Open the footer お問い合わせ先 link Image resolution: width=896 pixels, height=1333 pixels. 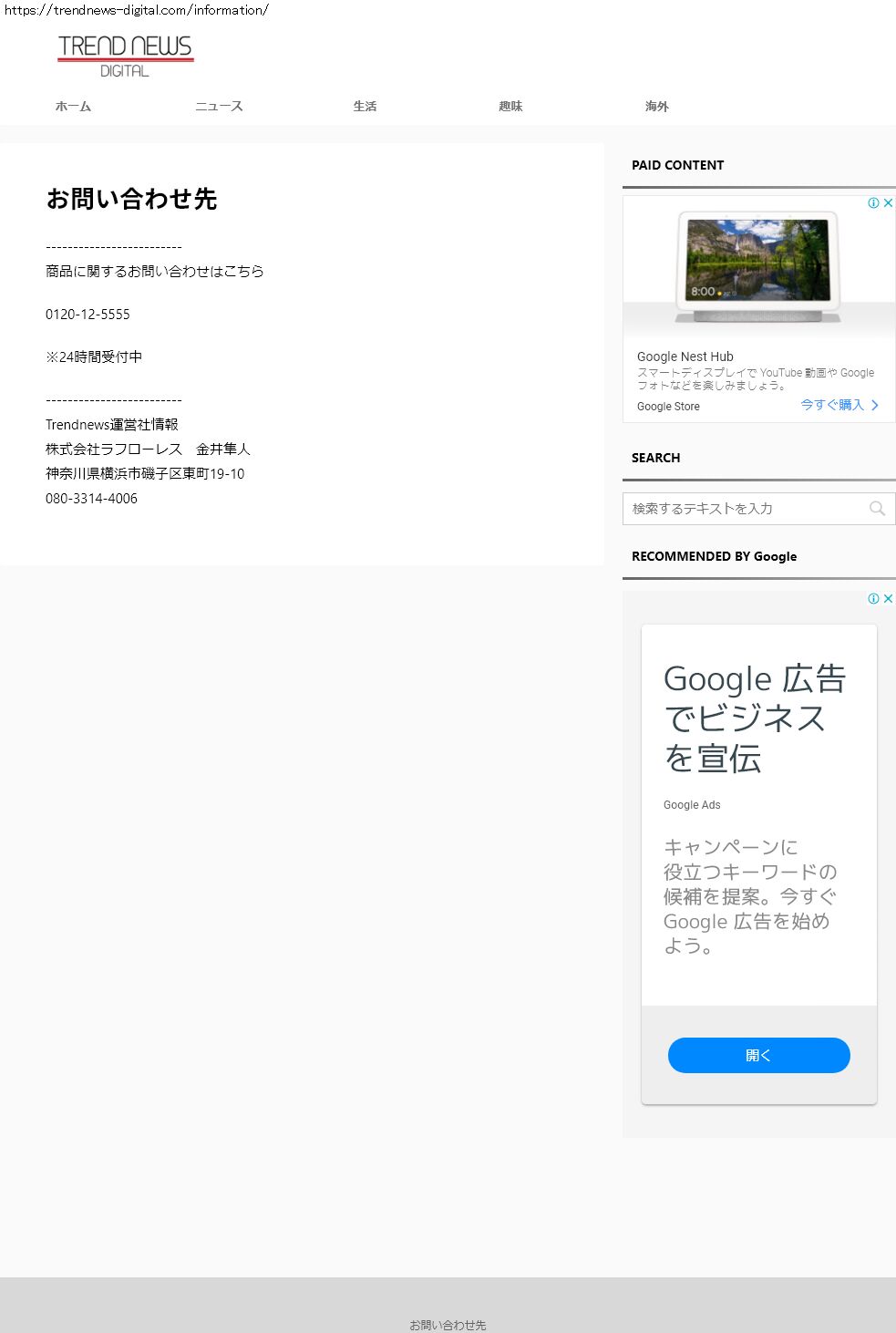(448, 1325)
